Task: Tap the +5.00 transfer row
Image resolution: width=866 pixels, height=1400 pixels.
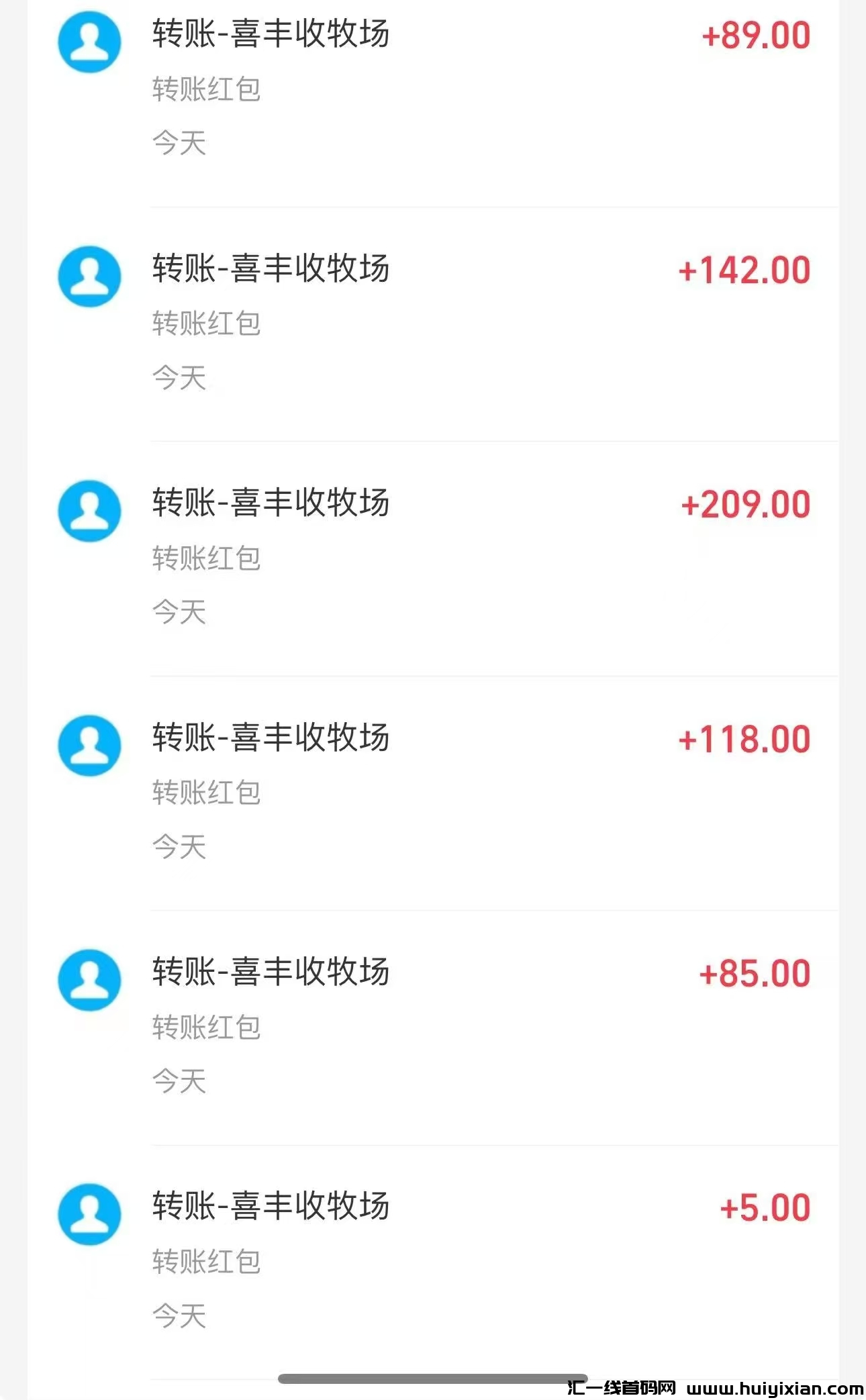Action: [433, 1260]
